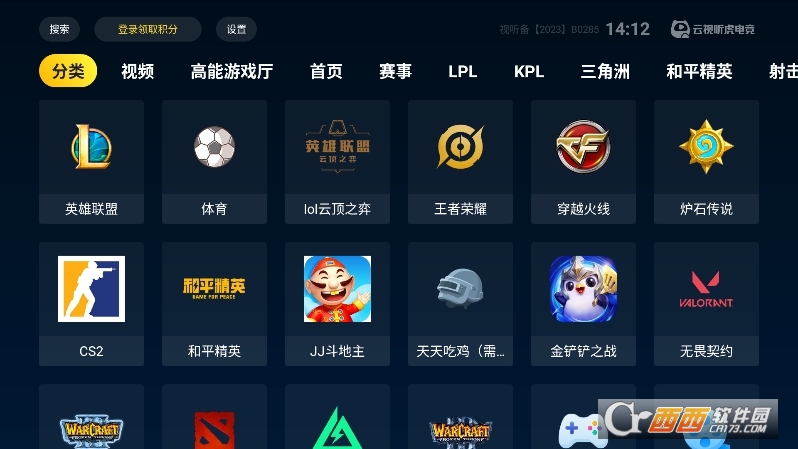
Task: Open the 王者荣耀 category
Action: pyautogui.click(x=460, y=161)
